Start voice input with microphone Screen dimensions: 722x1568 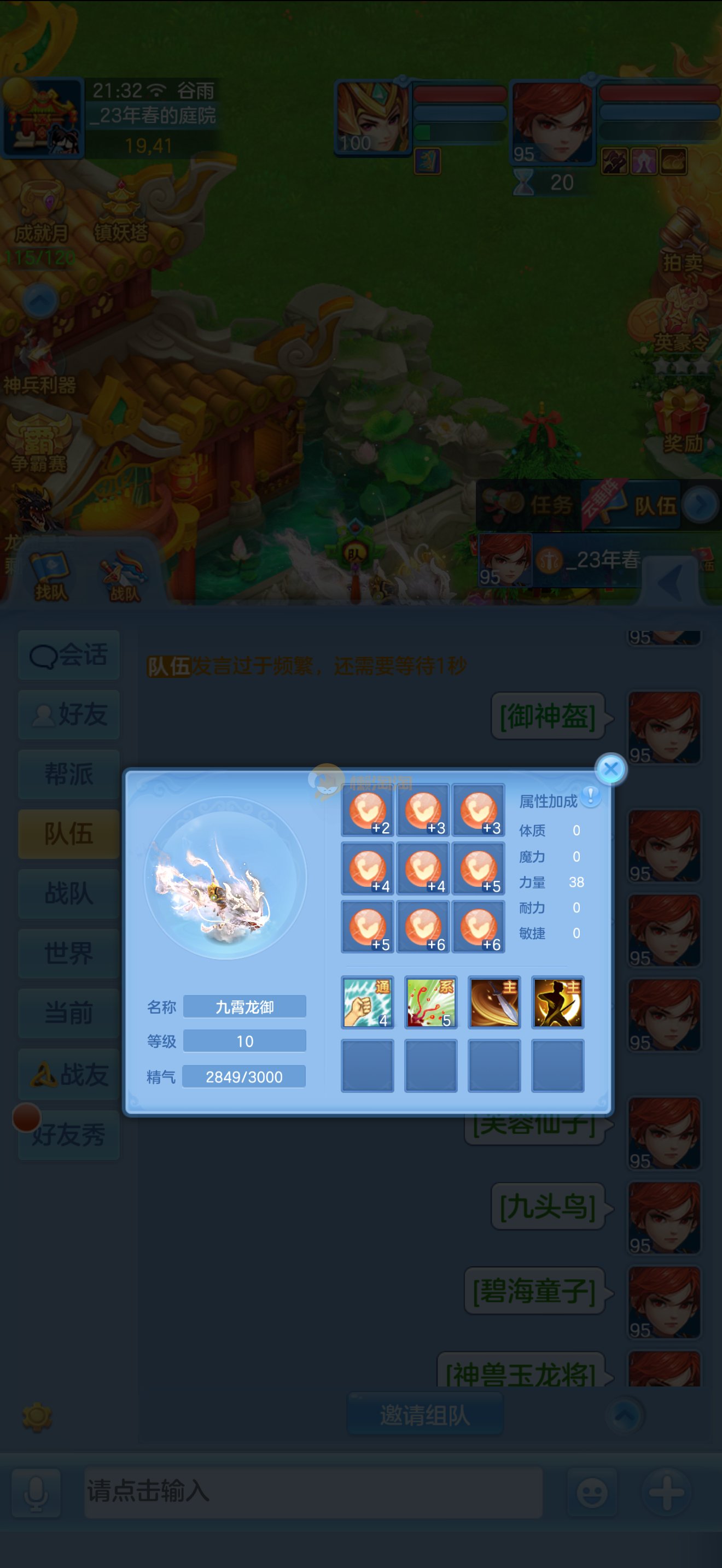[37, 1493]
